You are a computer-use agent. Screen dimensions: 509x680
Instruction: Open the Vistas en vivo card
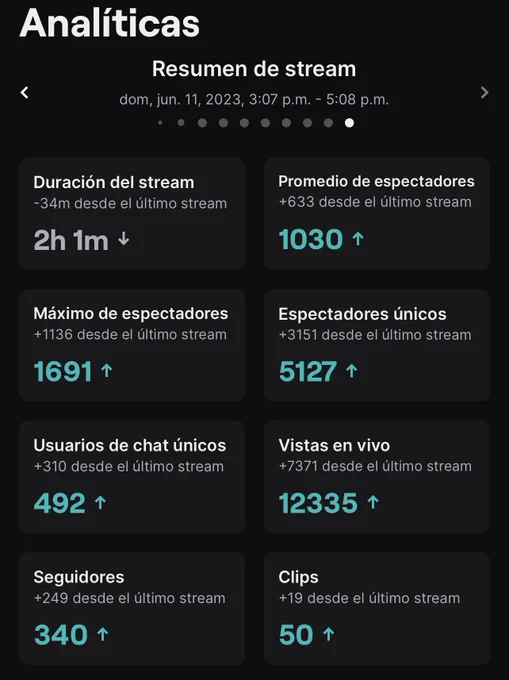[377, 477]
